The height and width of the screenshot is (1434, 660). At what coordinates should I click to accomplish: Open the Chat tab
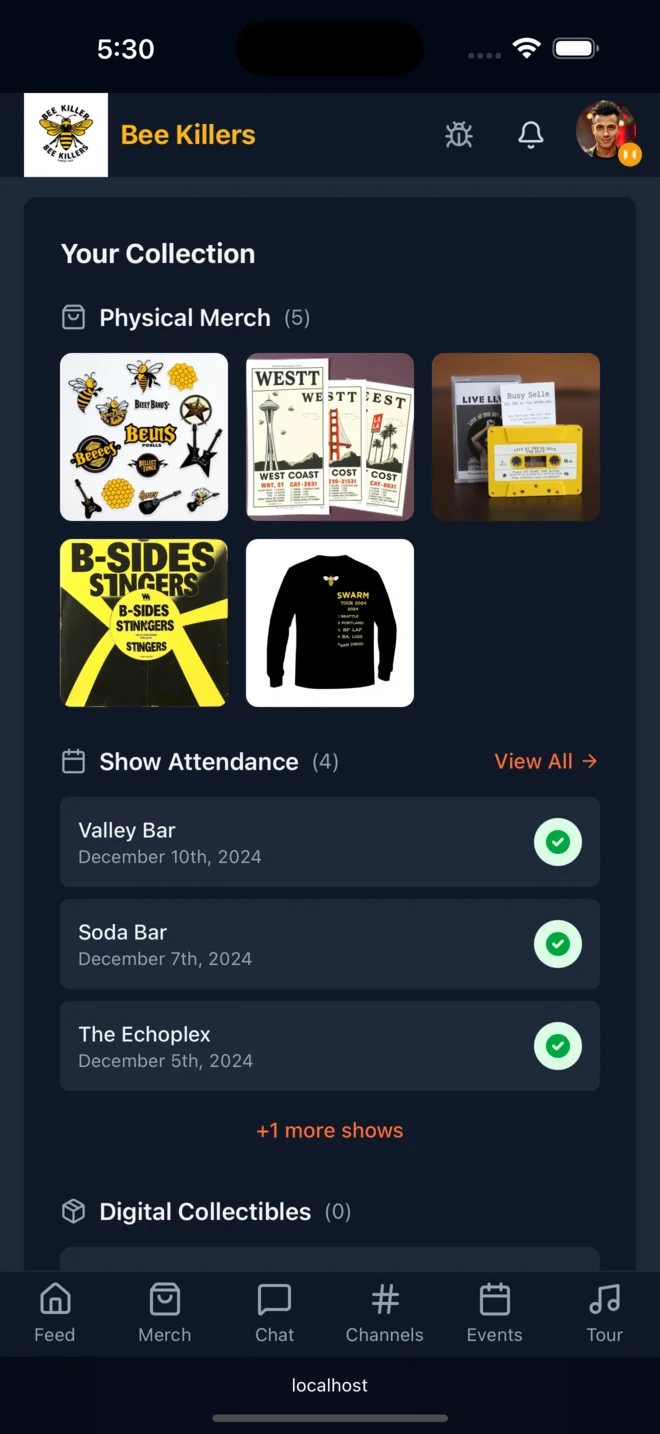tap(275, 1313)
